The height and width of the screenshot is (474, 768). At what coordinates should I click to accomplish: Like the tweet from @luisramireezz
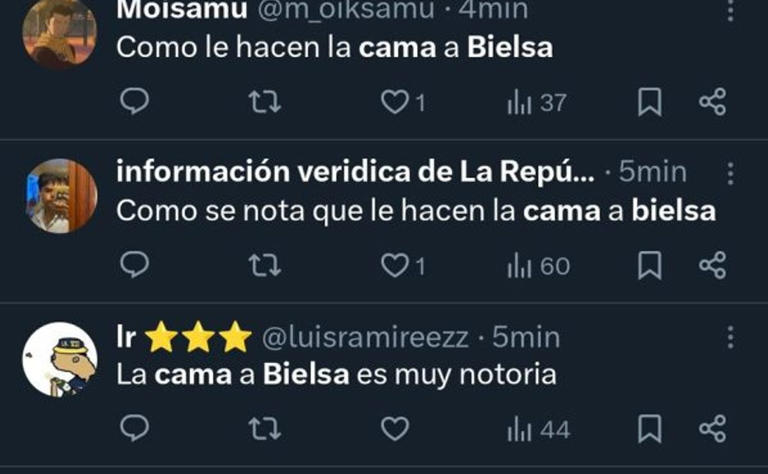tap(397, 429)
